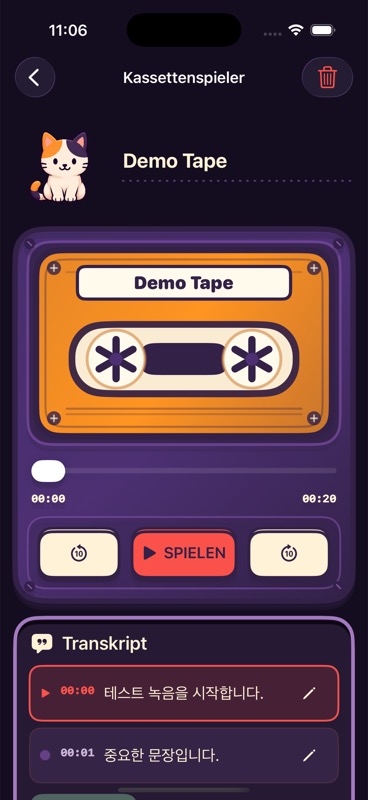Delete this tape with the trash icon
The height and width of the screenshot is (800, 368).
[327, 78]
